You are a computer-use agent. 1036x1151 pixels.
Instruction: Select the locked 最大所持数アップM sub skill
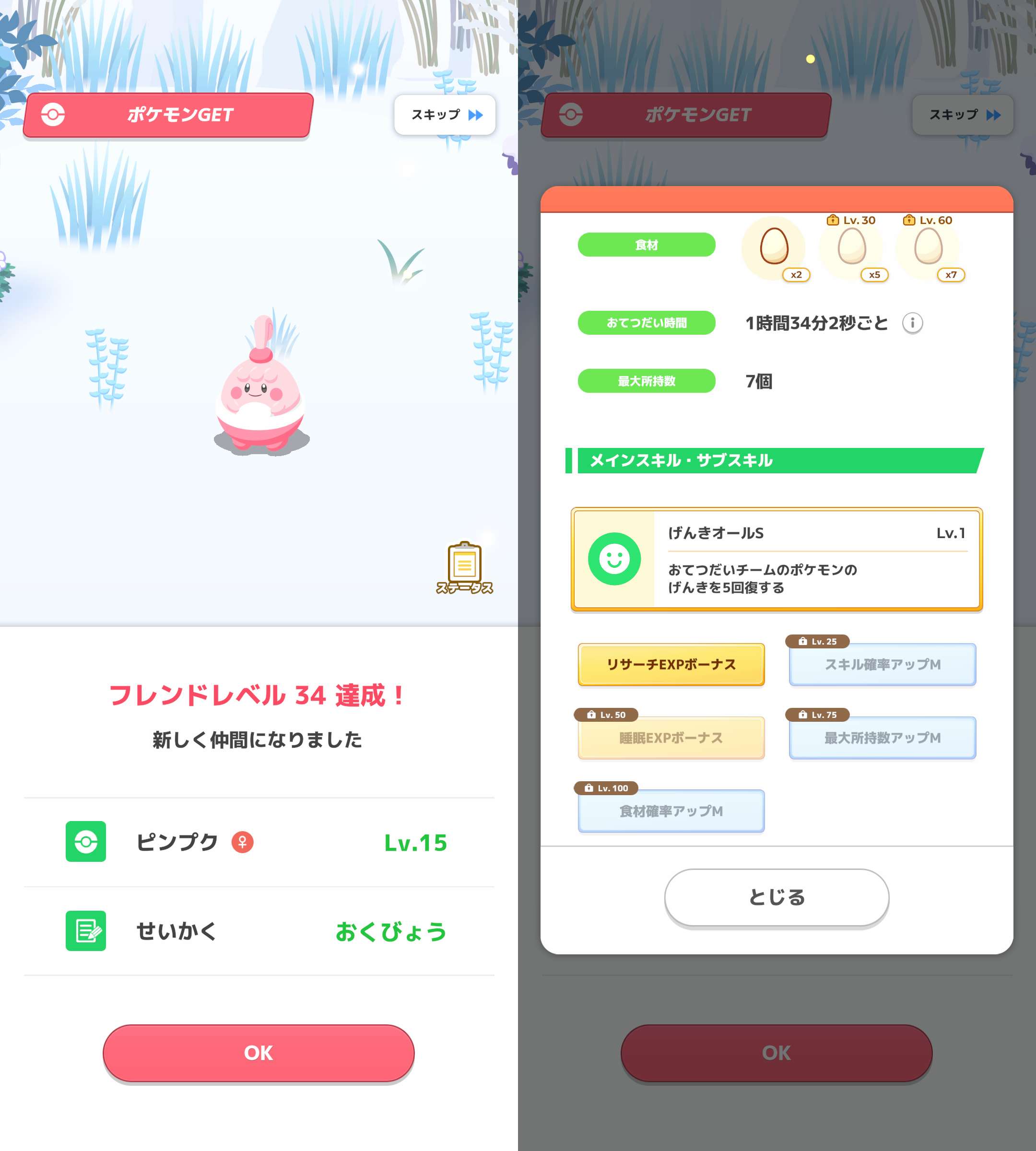(883, 738)
